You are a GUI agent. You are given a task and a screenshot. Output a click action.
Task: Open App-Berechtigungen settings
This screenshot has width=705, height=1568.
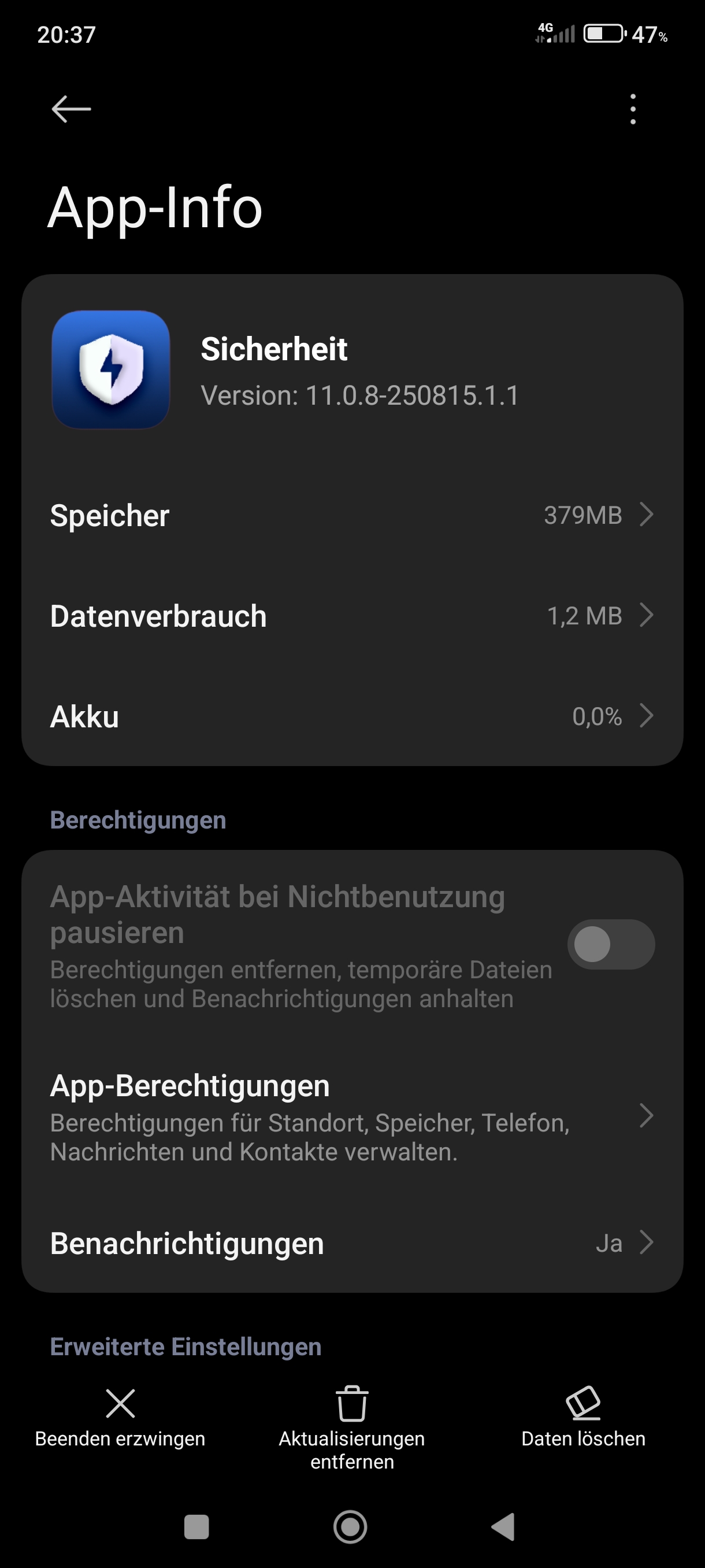click(351, 1117)
